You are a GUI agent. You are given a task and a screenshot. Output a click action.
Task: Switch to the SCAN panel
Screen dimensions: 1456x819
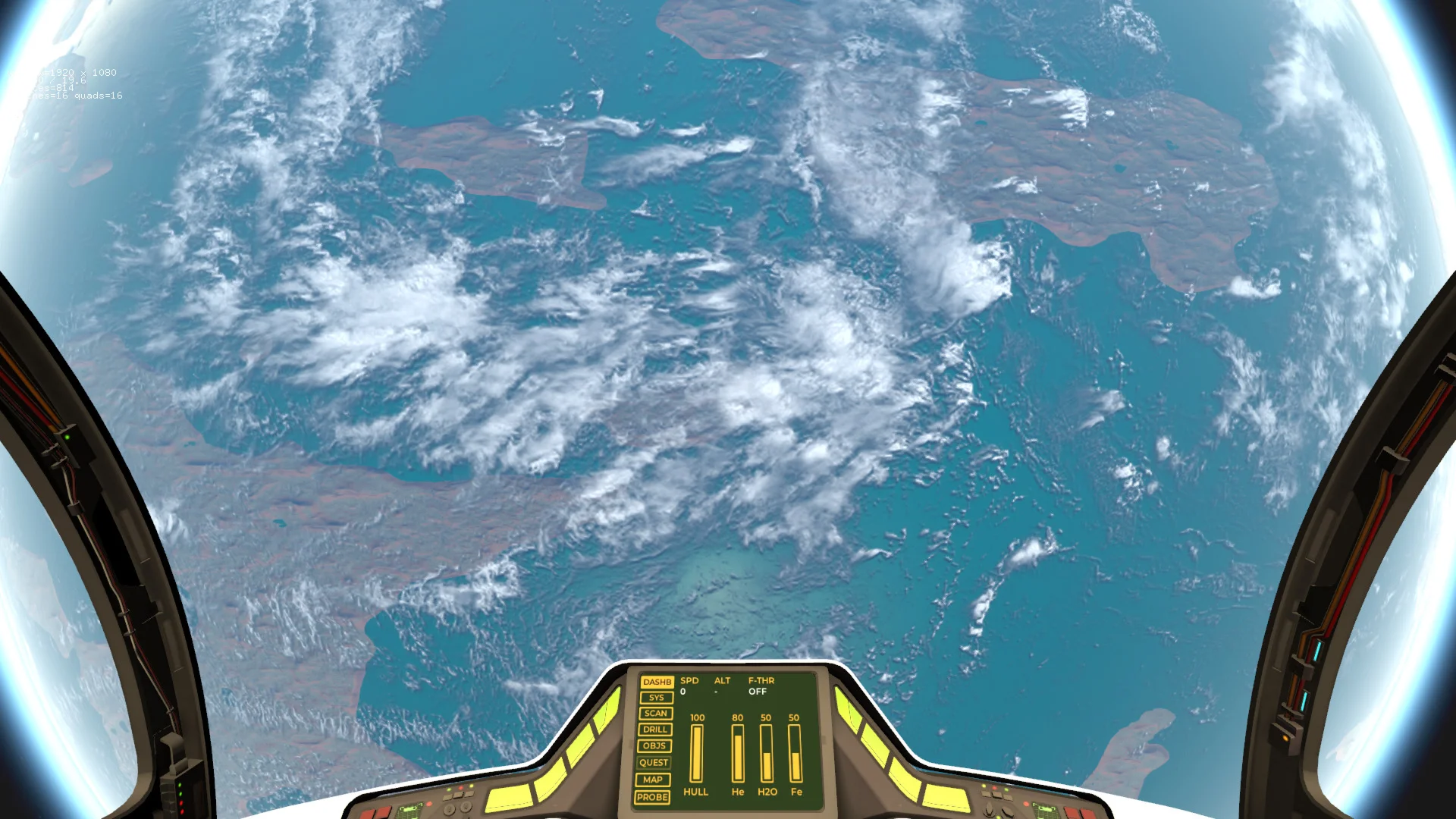[x=656, y=714]
